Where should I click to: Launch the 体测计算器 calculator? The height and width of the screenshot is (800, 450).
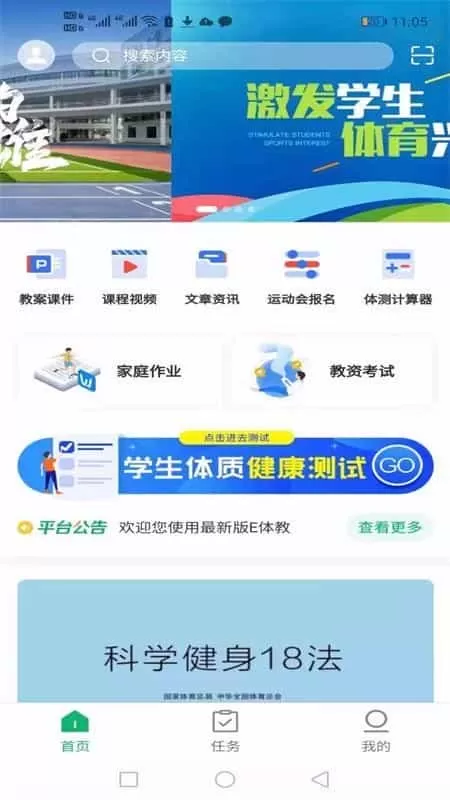coord(398,277)
